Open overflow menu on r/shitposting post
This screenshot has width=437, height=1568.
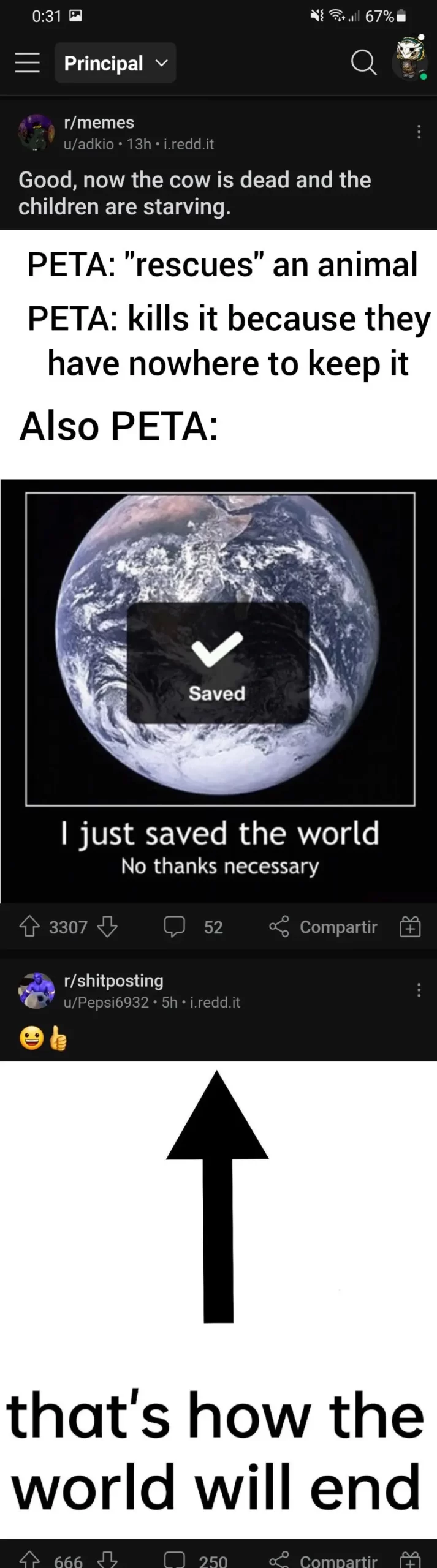click(419, 990)
